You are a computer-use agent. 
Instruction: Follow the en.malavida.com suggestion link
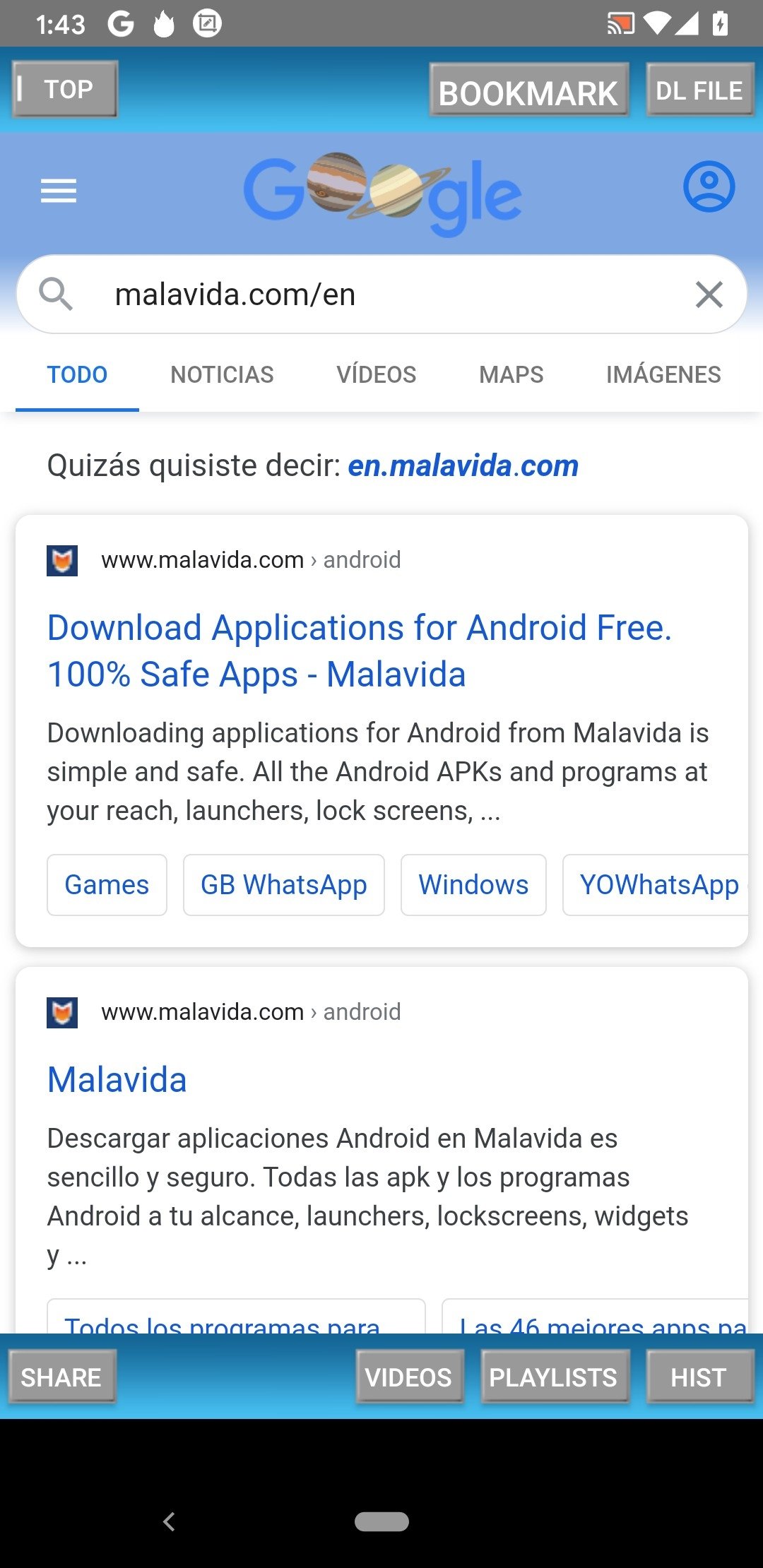pos(463,466)
